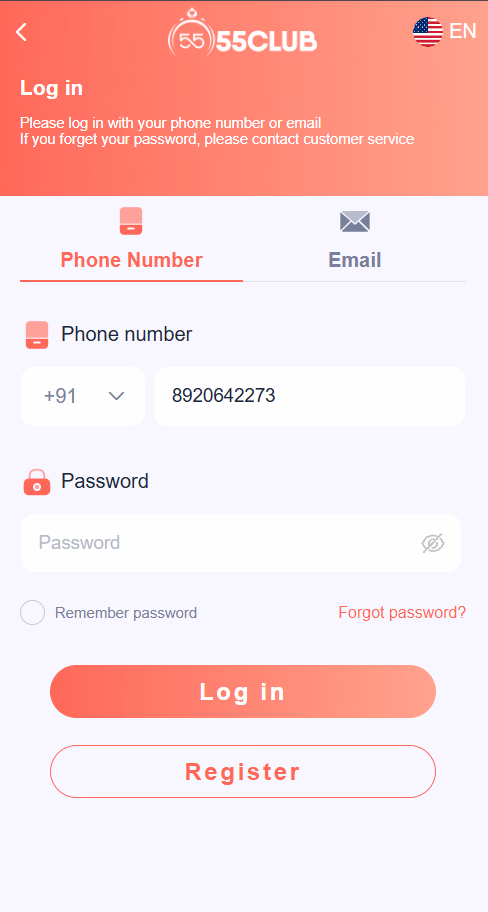Open the Register page
Image resolution: width=488 pixels, height=912 pixels.
[243, 771]
